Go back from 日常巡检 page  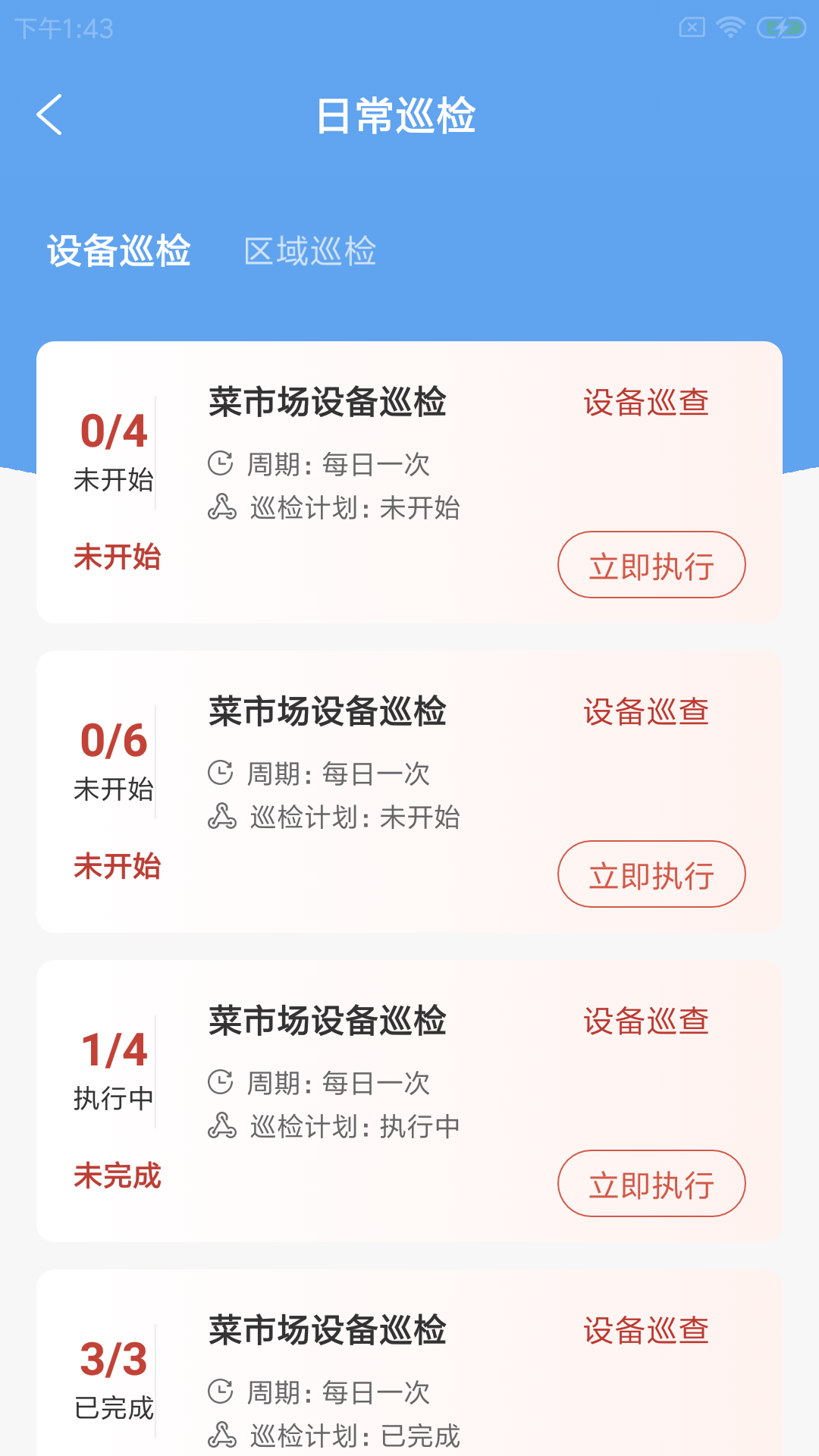pos(50,115)
